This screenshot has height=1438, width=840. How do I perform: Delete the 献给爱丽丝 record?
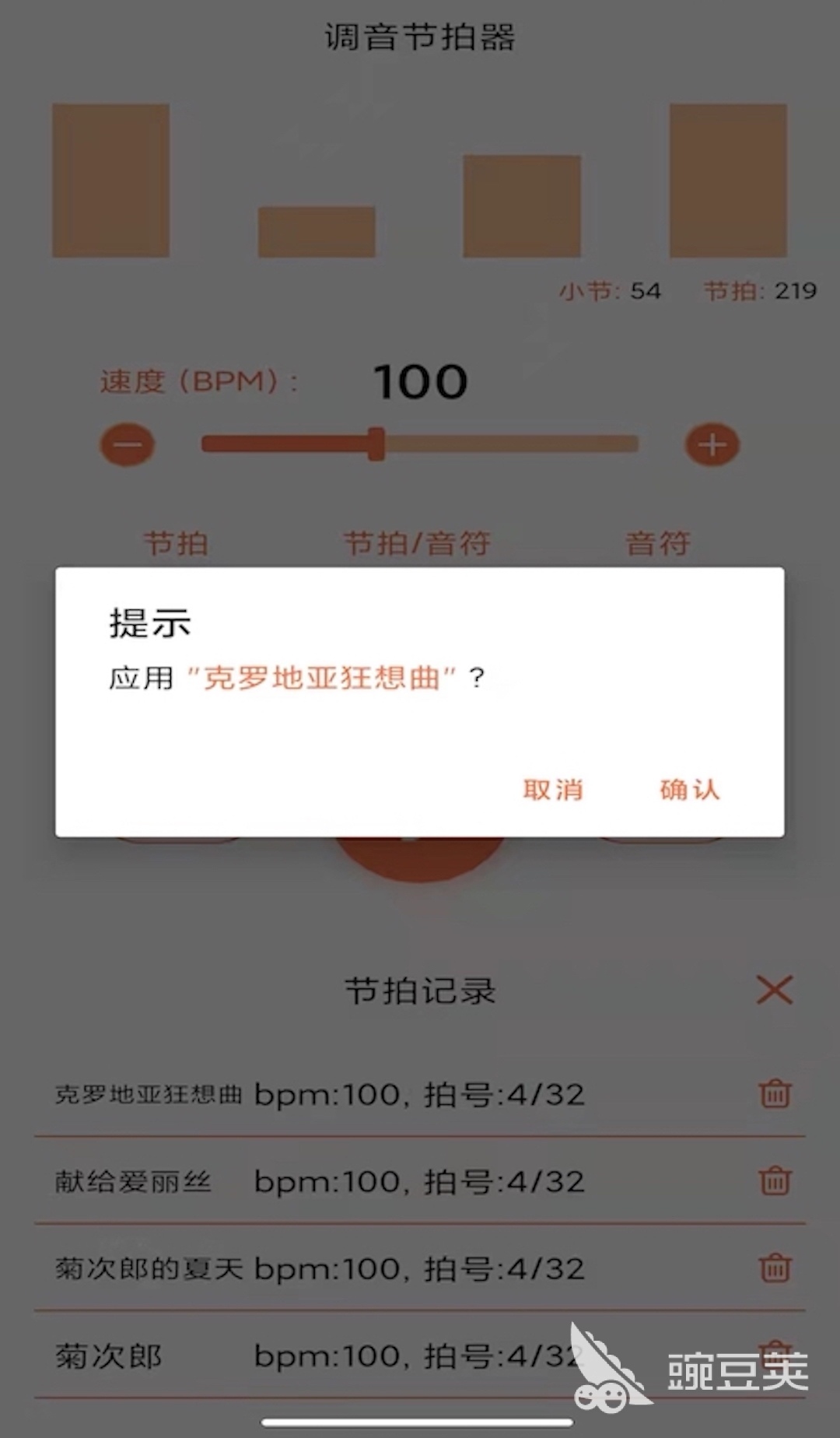click(x=775, y=1180)
